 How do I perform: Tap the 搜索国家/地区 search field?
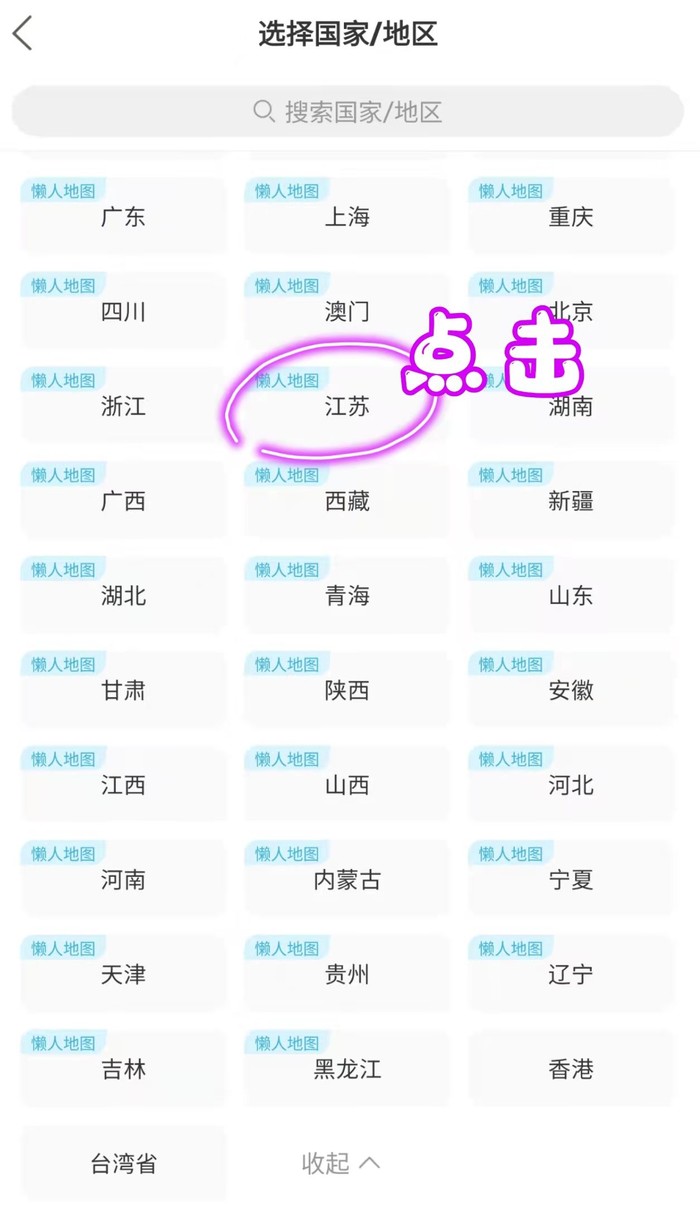click(x=348, y=111)
